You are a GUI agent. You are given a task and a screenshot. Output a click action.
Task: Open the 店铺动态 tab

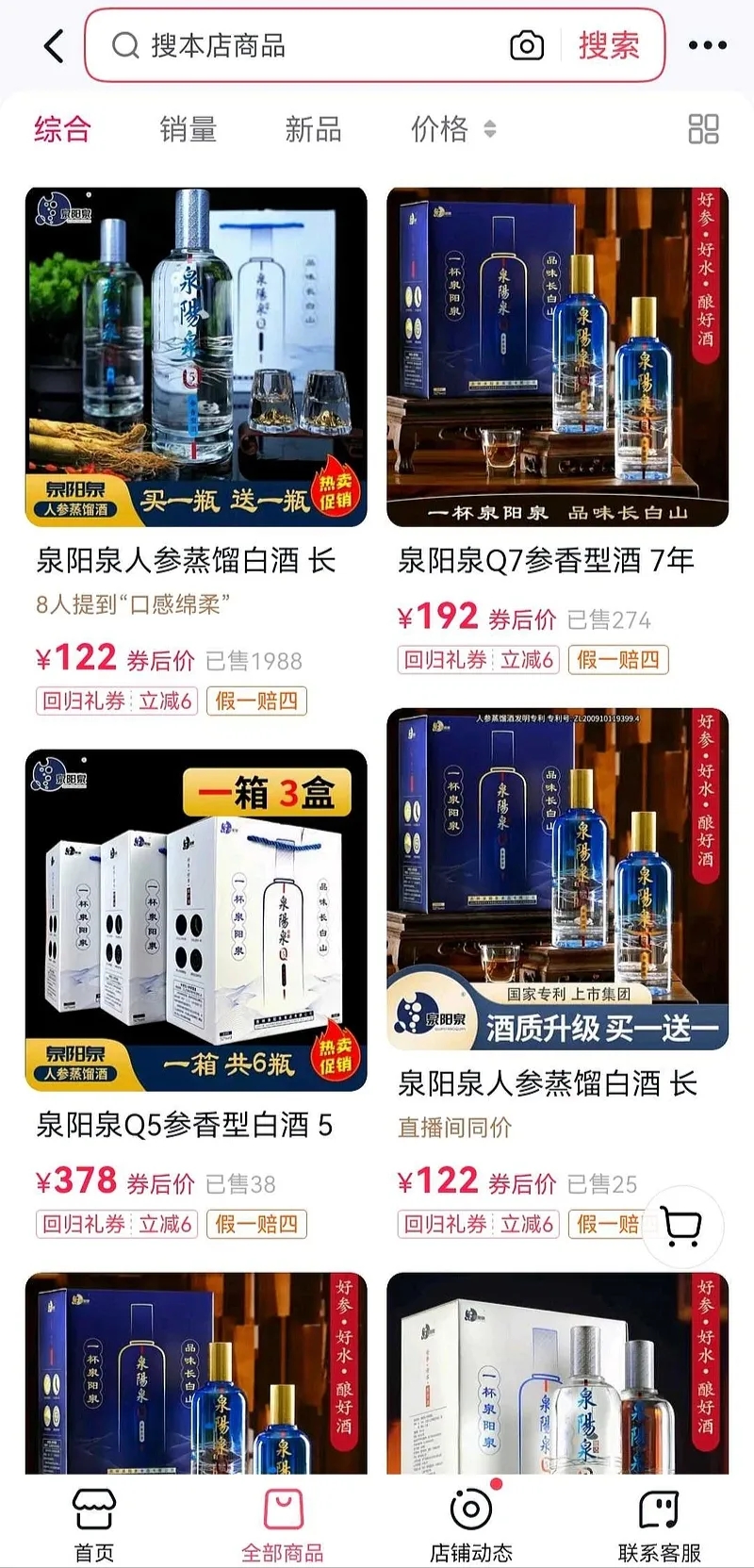pos(471,1524)
